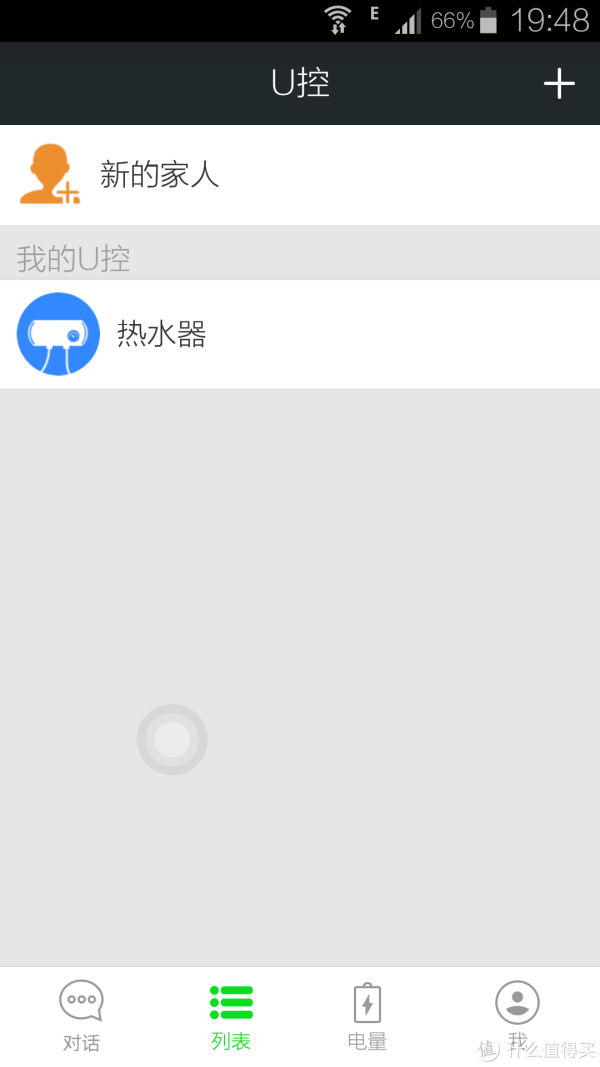Image resolution: width=600 pixels, height=1067 pixels.
Task: Go to the 电量 tab
Action: click(367, 1016)
